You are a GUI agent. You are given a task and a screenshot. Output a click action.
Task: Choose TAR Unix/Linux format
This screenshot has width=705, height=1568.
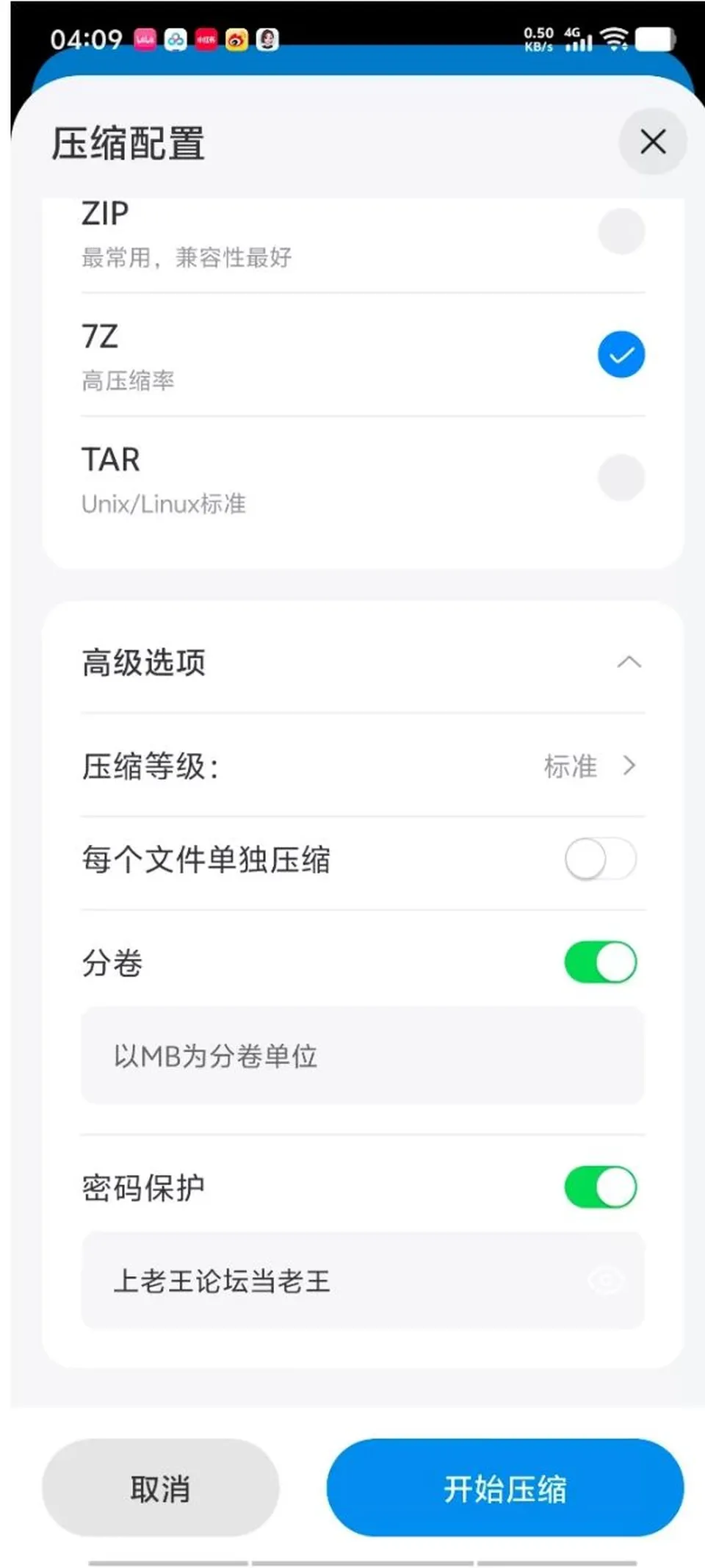363,478
